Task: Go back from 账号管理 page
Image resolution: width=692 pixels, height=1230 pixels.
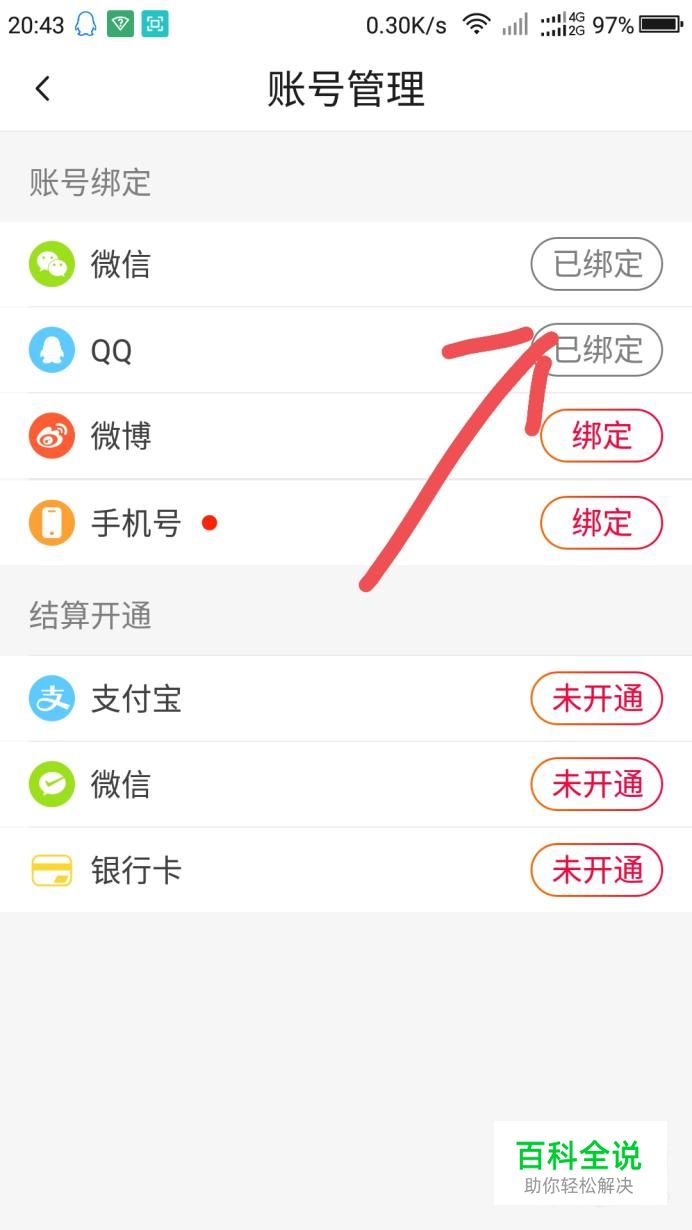Action: tap(42, 89)
